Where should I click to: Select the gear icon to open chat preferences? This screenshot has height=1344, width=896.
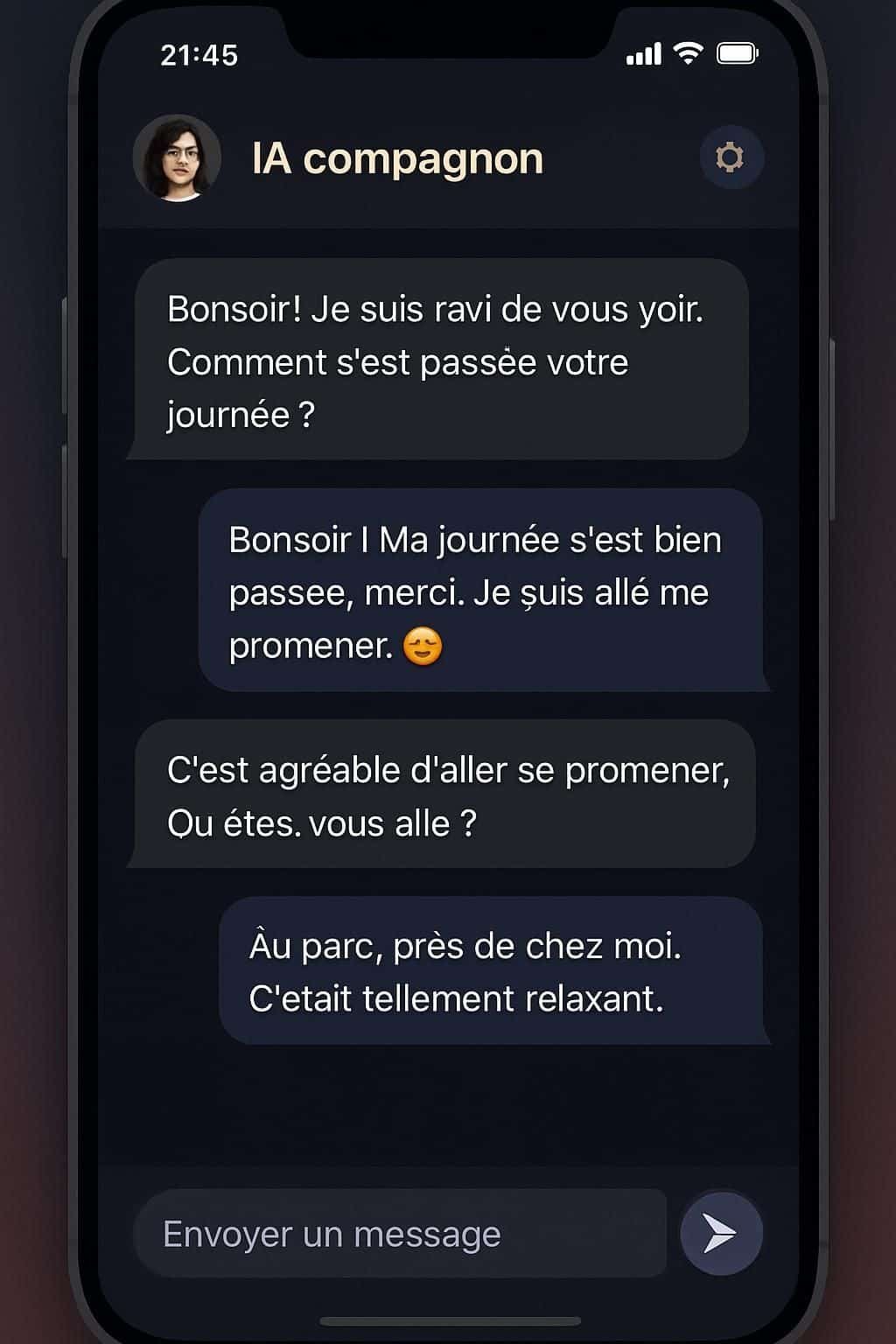coord(731,158)
